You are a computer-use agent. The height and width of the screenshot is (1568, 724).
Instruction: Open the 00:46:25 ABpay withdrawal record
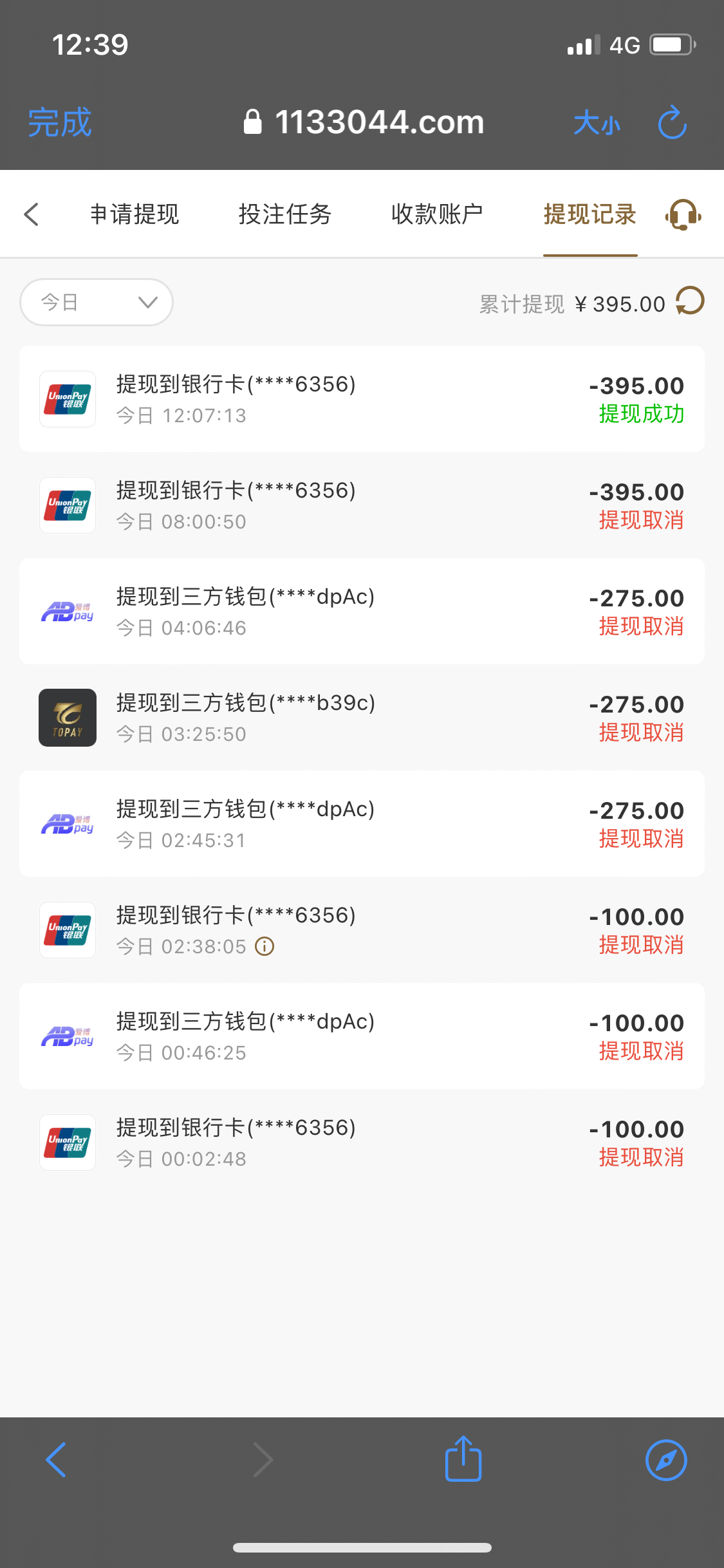click(x=362, y=1036)
